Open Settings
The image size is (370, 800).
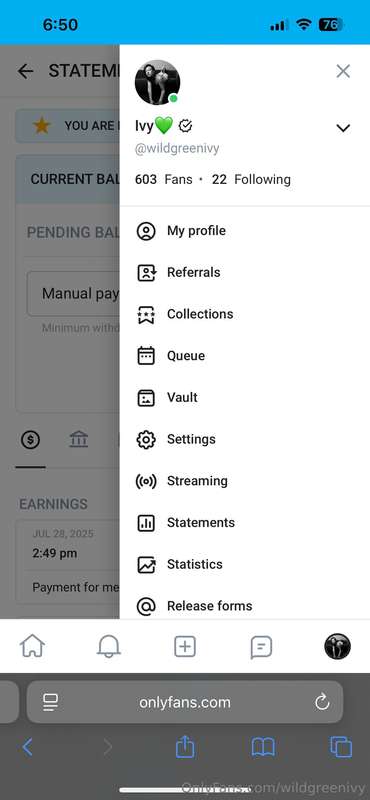pyautogui.click(x=245, y=439)
